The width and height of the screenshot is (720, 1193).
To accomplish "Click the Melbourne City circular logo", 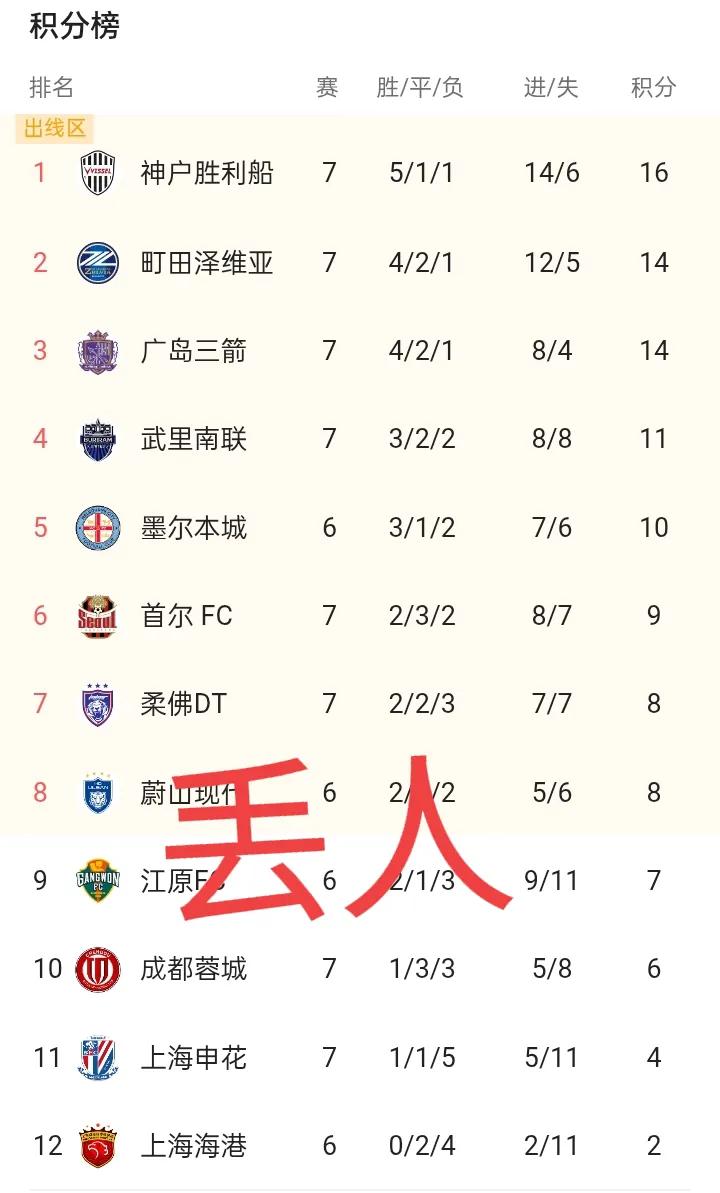I will pyautogui.click(x=95, y=527).
